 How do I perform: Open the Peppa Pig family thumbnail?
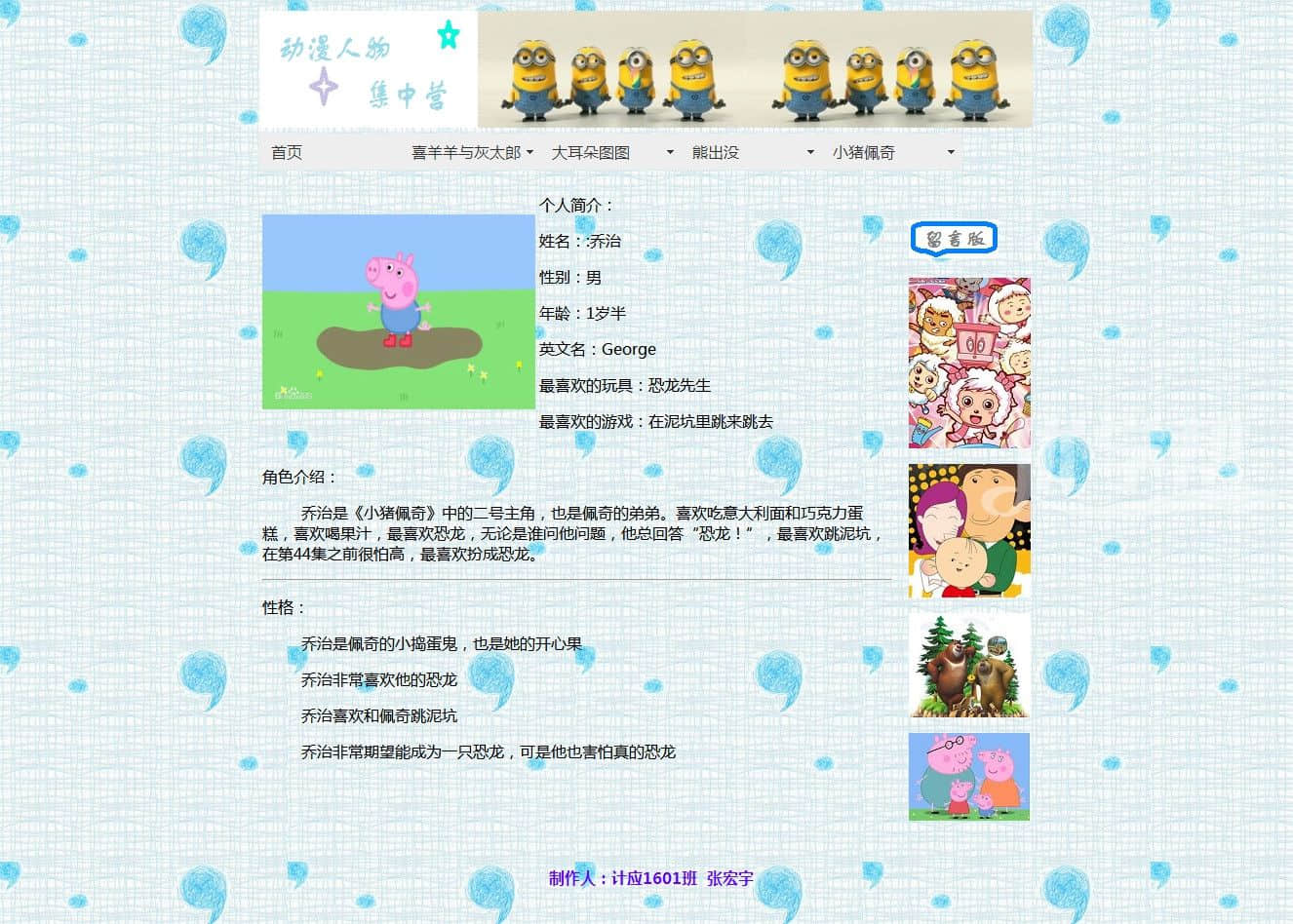(x=969, y=776)
